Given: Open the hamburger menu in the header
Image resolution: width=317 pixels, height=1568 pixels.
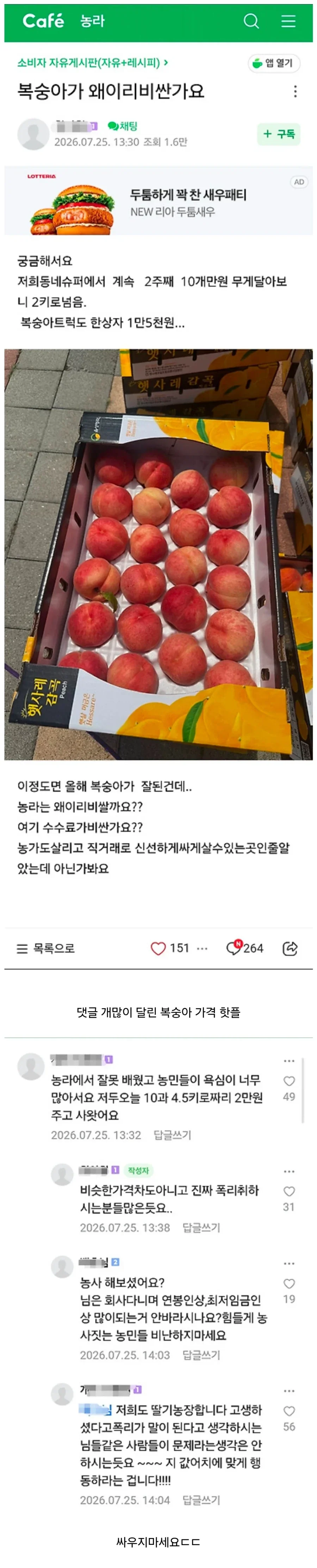Looking at the screenshot, I should (288, 21).
